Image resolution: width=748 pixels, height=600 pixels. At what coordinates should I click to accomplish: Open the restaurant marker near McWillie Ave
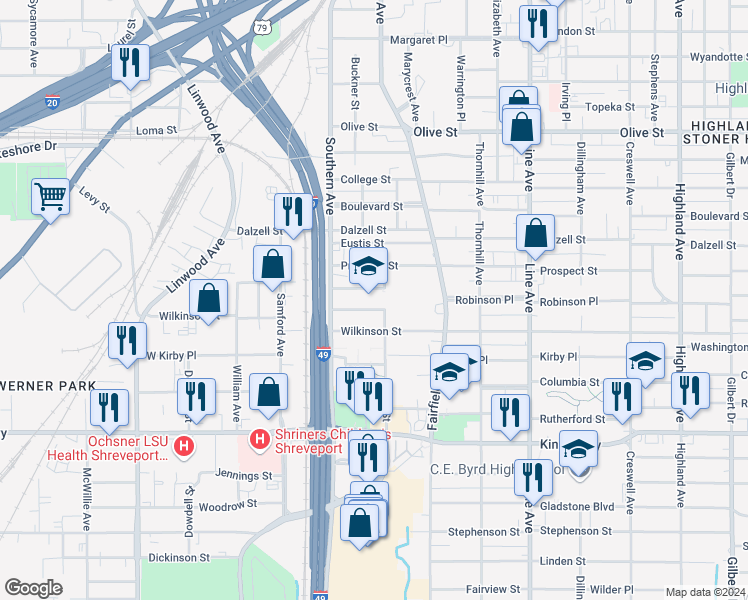pyautogui.click(x=109, y=408)
